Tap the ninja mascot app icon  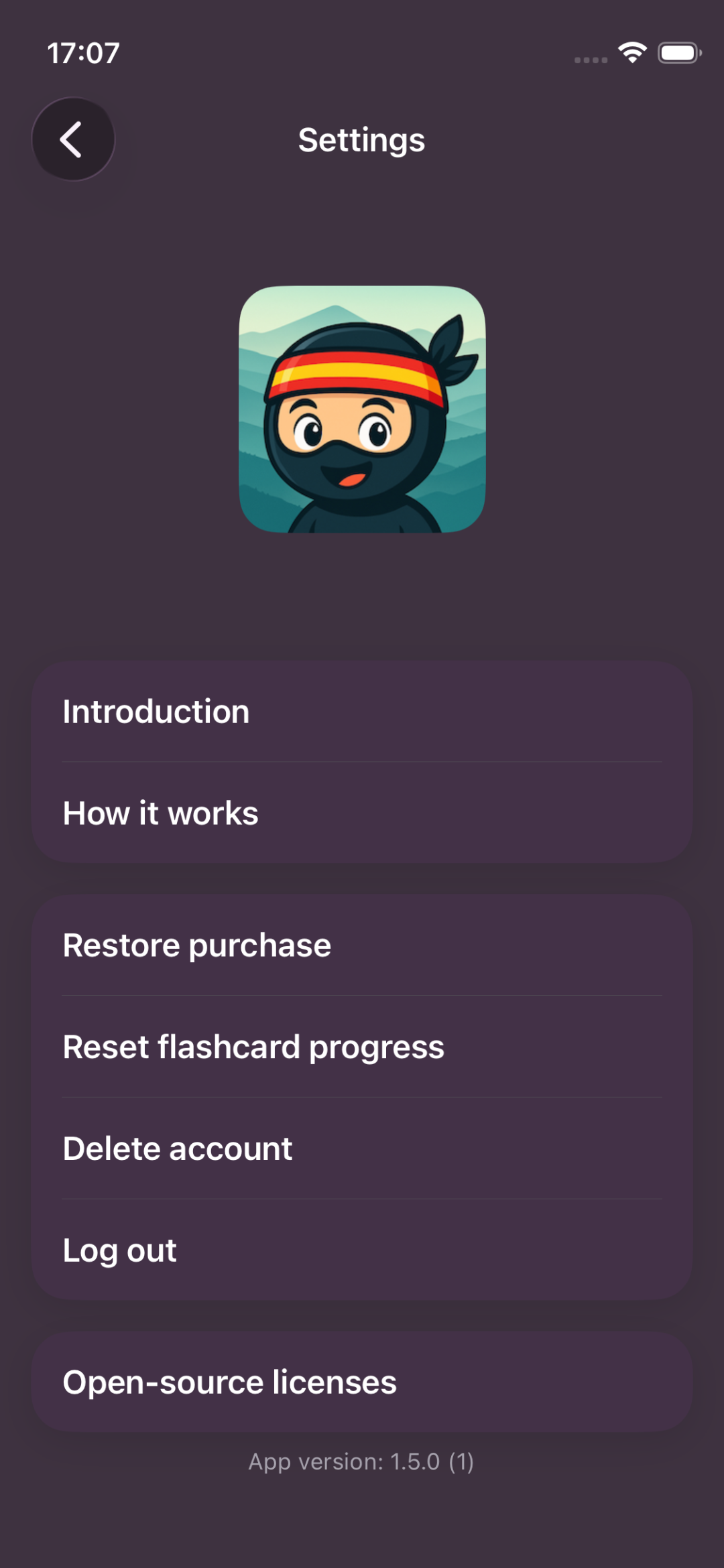362,412
